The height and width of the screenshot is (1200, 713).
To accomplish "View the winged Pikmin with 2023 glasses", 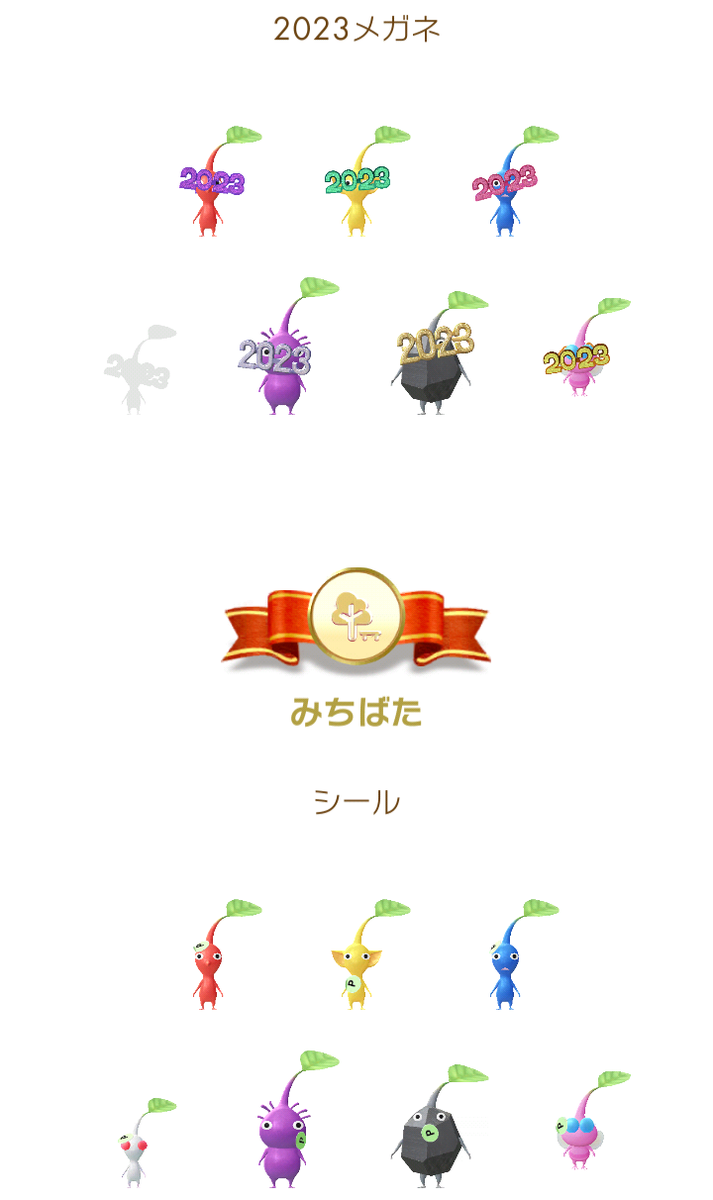I will click(585, 347).
